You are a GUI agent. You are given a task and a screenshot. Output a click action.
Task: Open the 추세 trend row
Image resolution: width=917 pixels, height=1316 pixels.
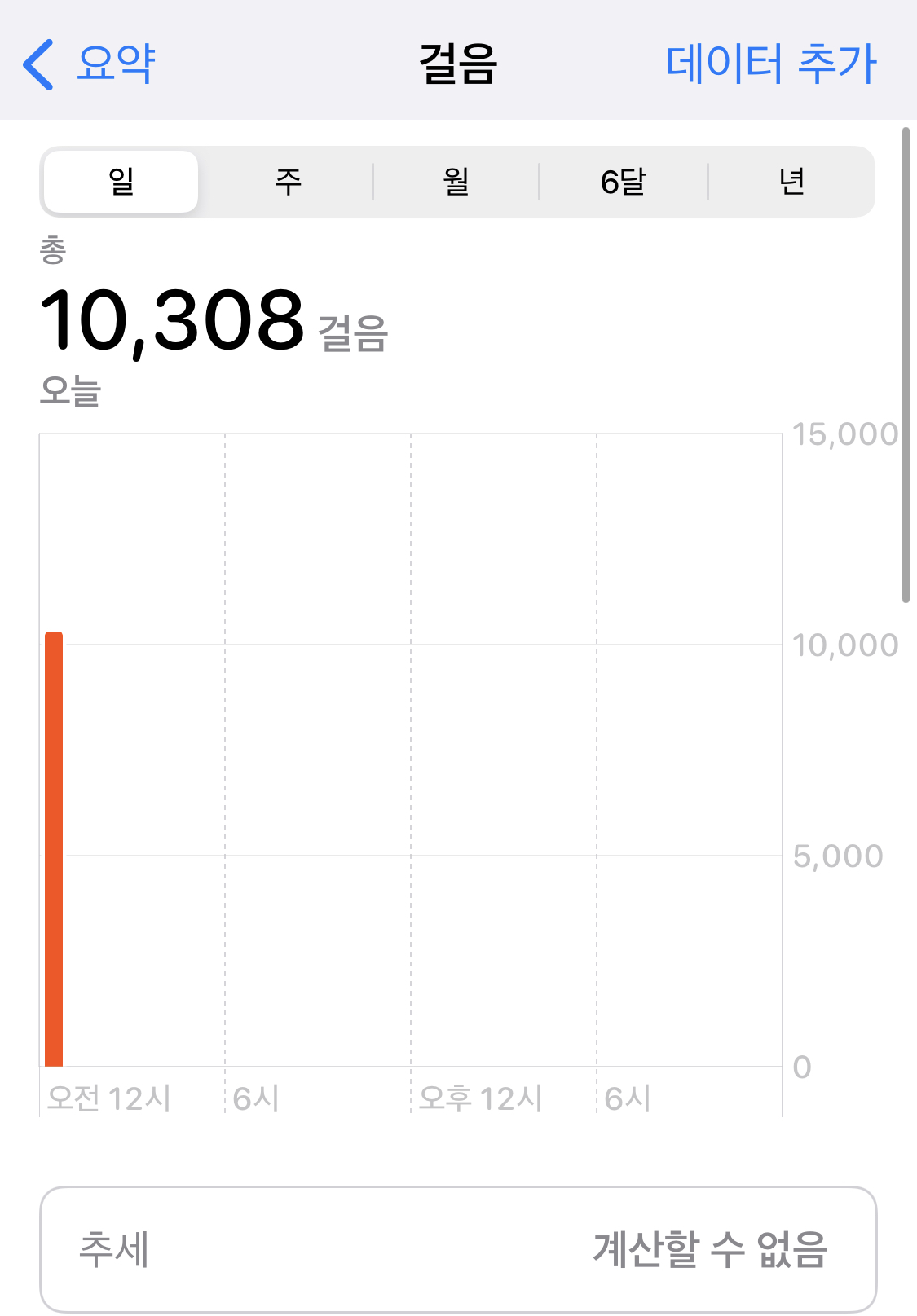coord(457,1249)
